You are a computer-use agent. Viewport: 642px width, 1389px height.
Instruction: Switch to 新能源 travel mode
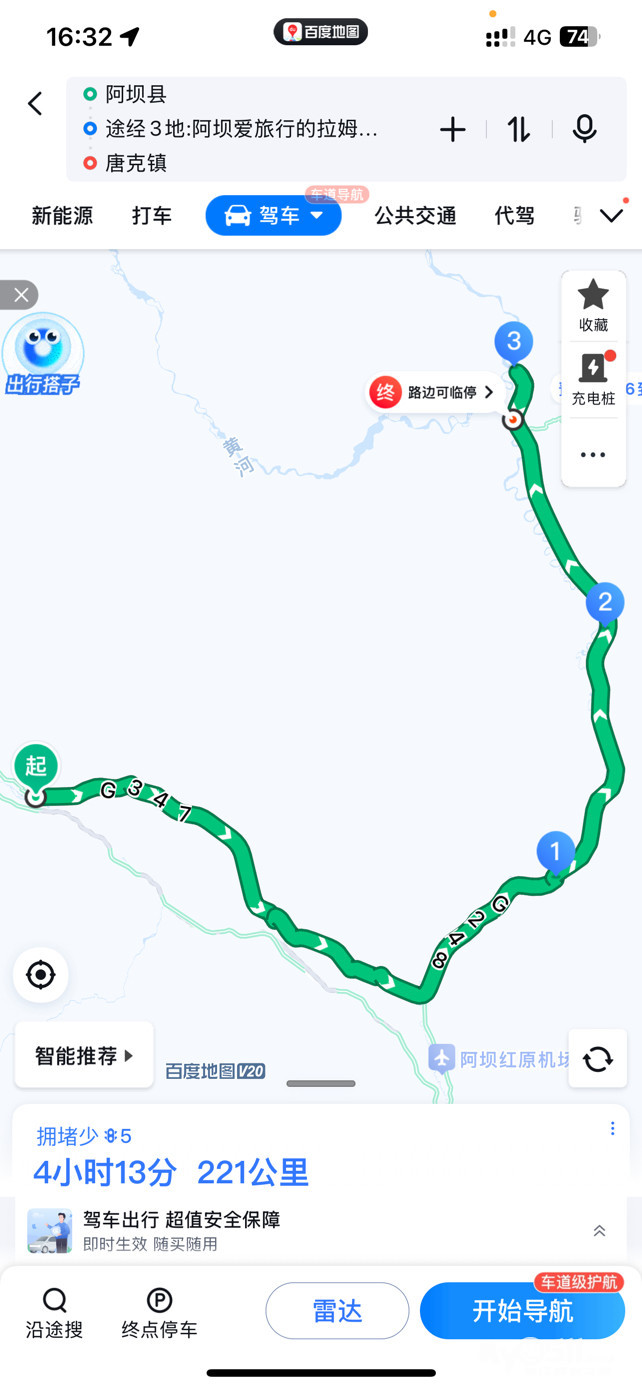coord(62,216)
